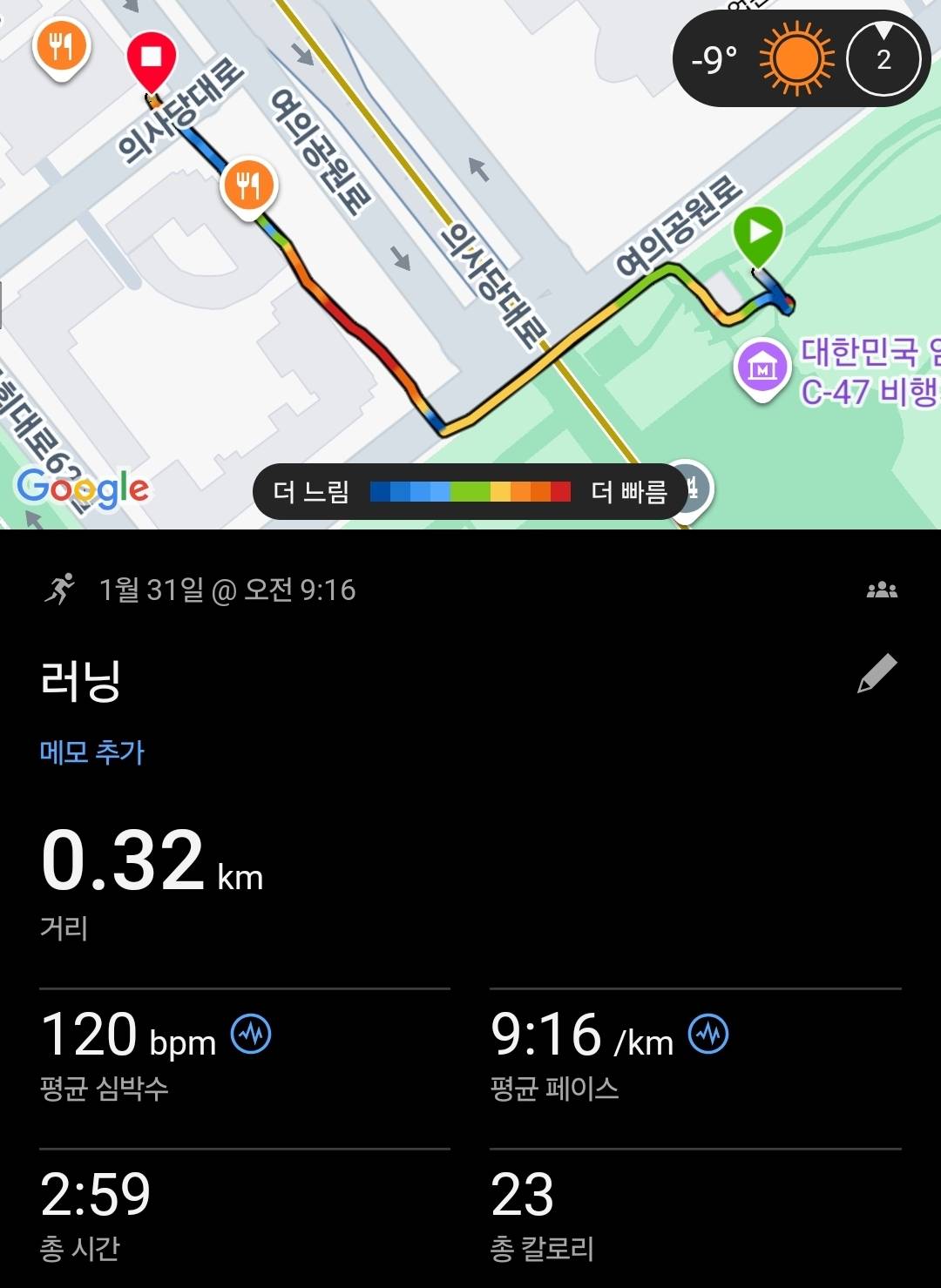The image size is (941, 1288).
Task: Tap the Google logo on the map
Action: 81,491
